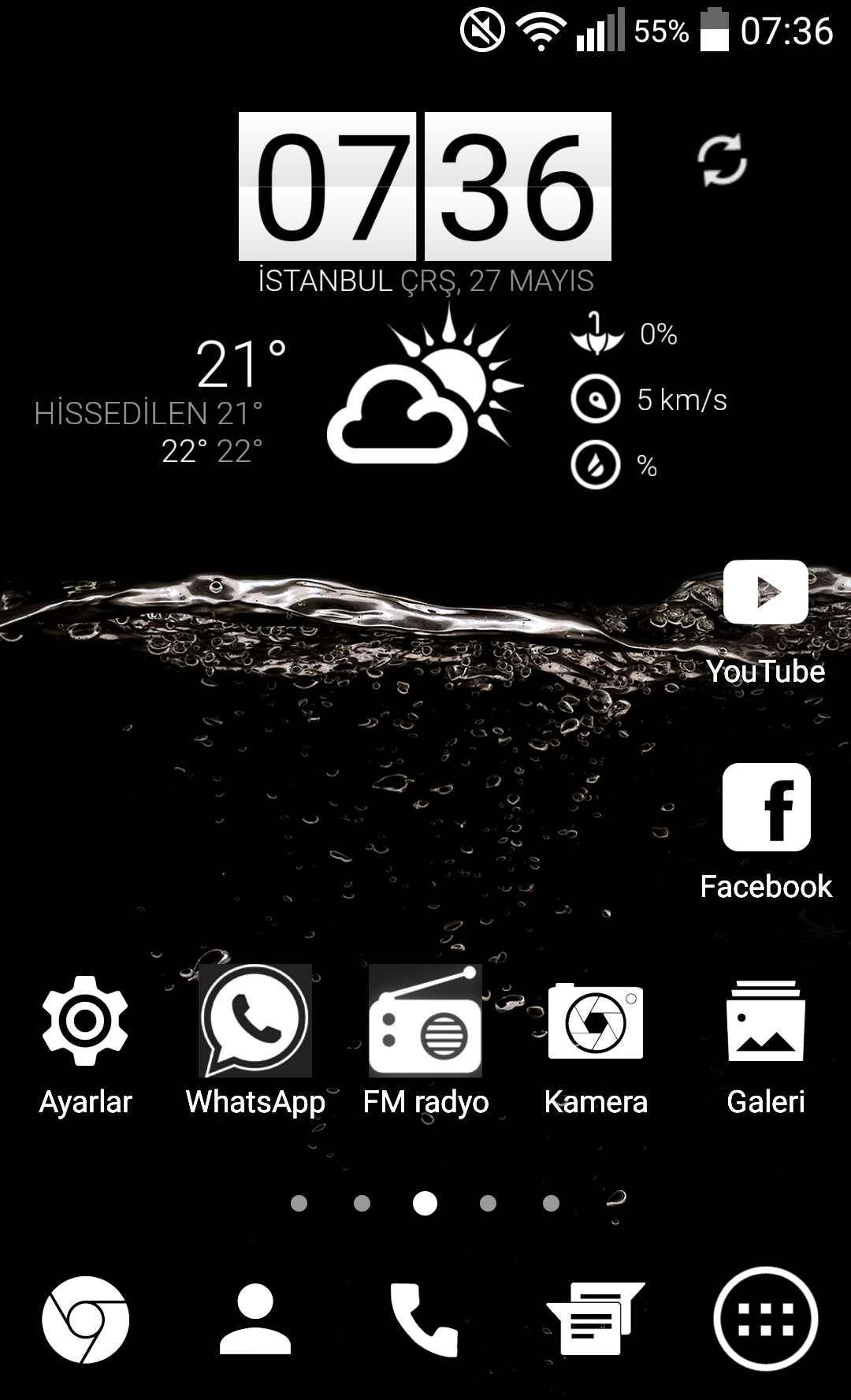
Task: Jump to the last home screen page dot
Action: coord(551,1203)
